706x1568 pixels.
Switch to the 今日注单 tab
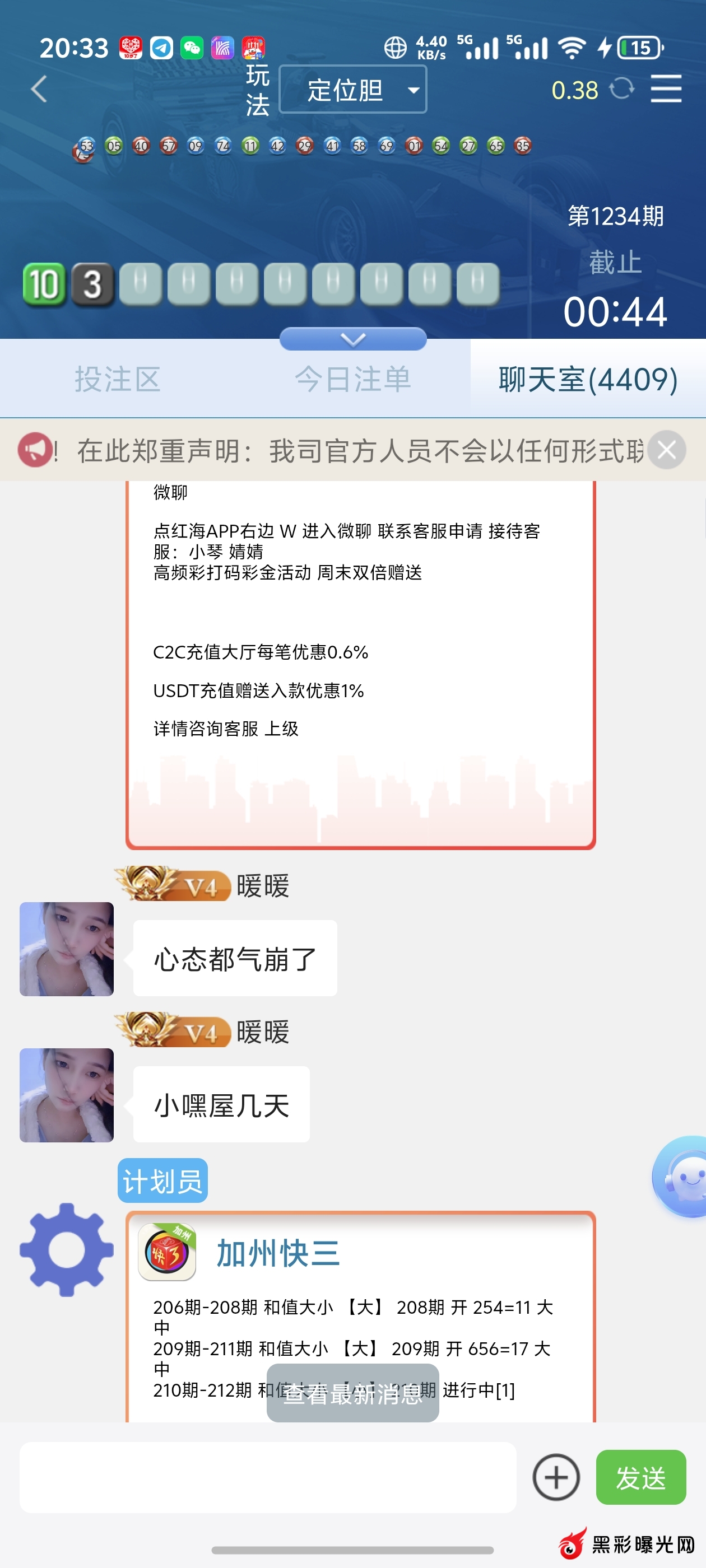(352, 379)
